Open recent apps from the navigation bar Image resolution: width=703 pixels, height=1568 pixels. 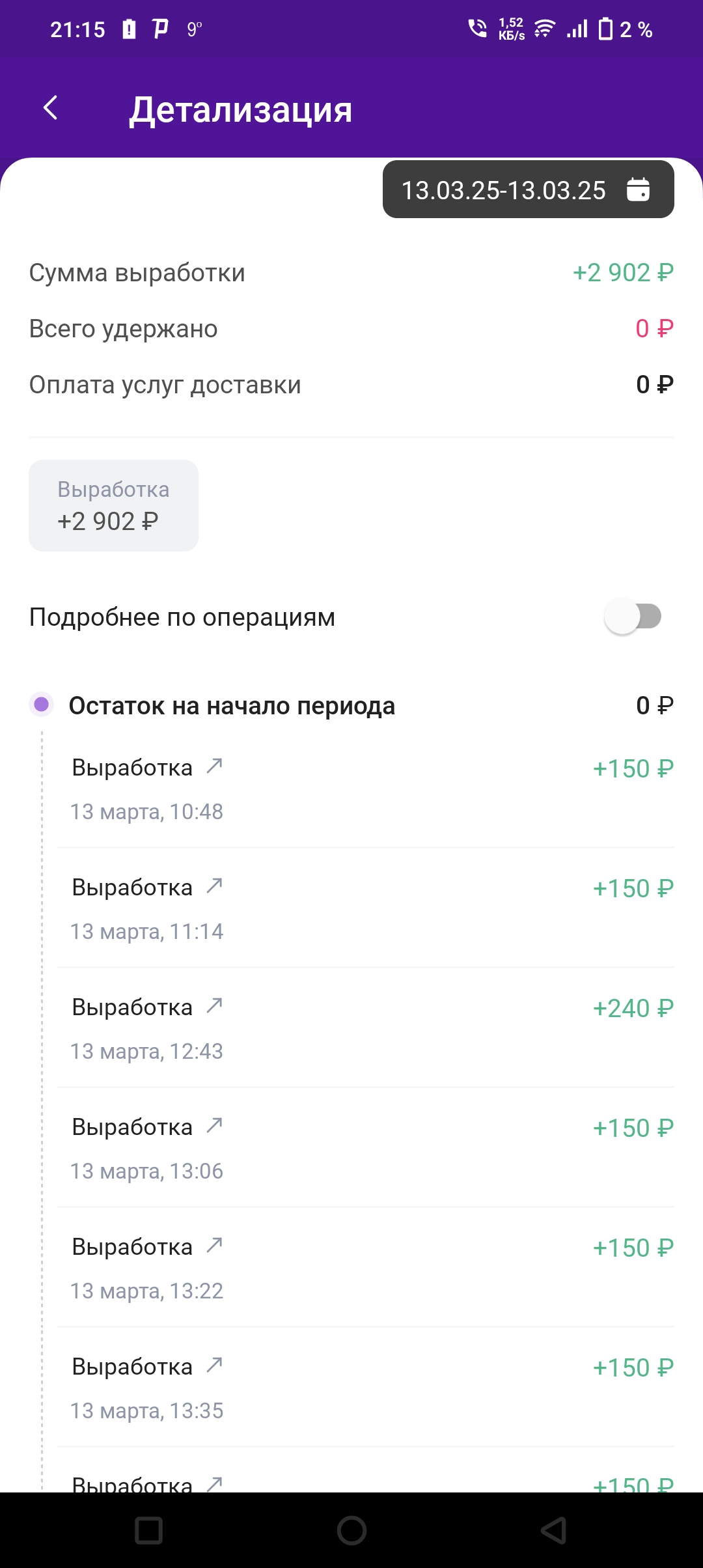click(148, 1530)
